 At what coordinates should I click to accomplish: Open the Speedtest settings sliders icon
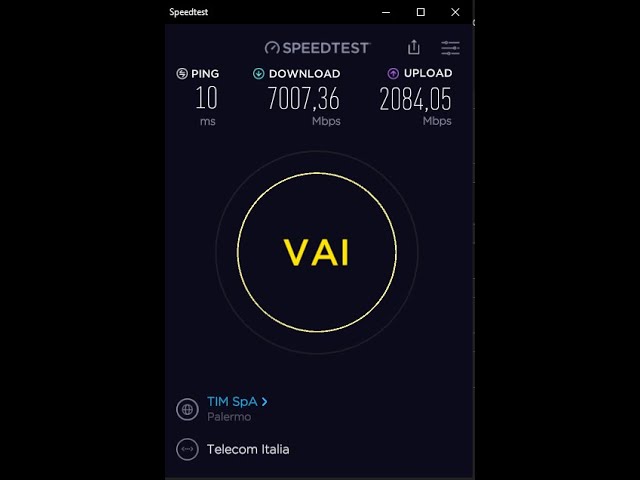coord(451,48)
